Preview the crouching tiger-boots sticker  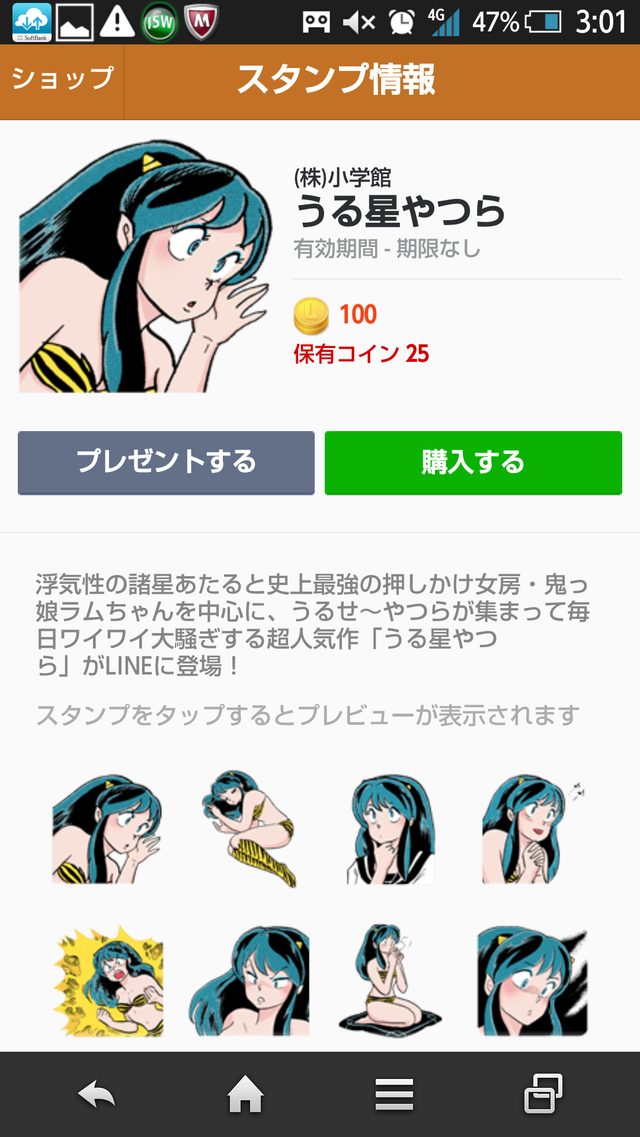248,828
